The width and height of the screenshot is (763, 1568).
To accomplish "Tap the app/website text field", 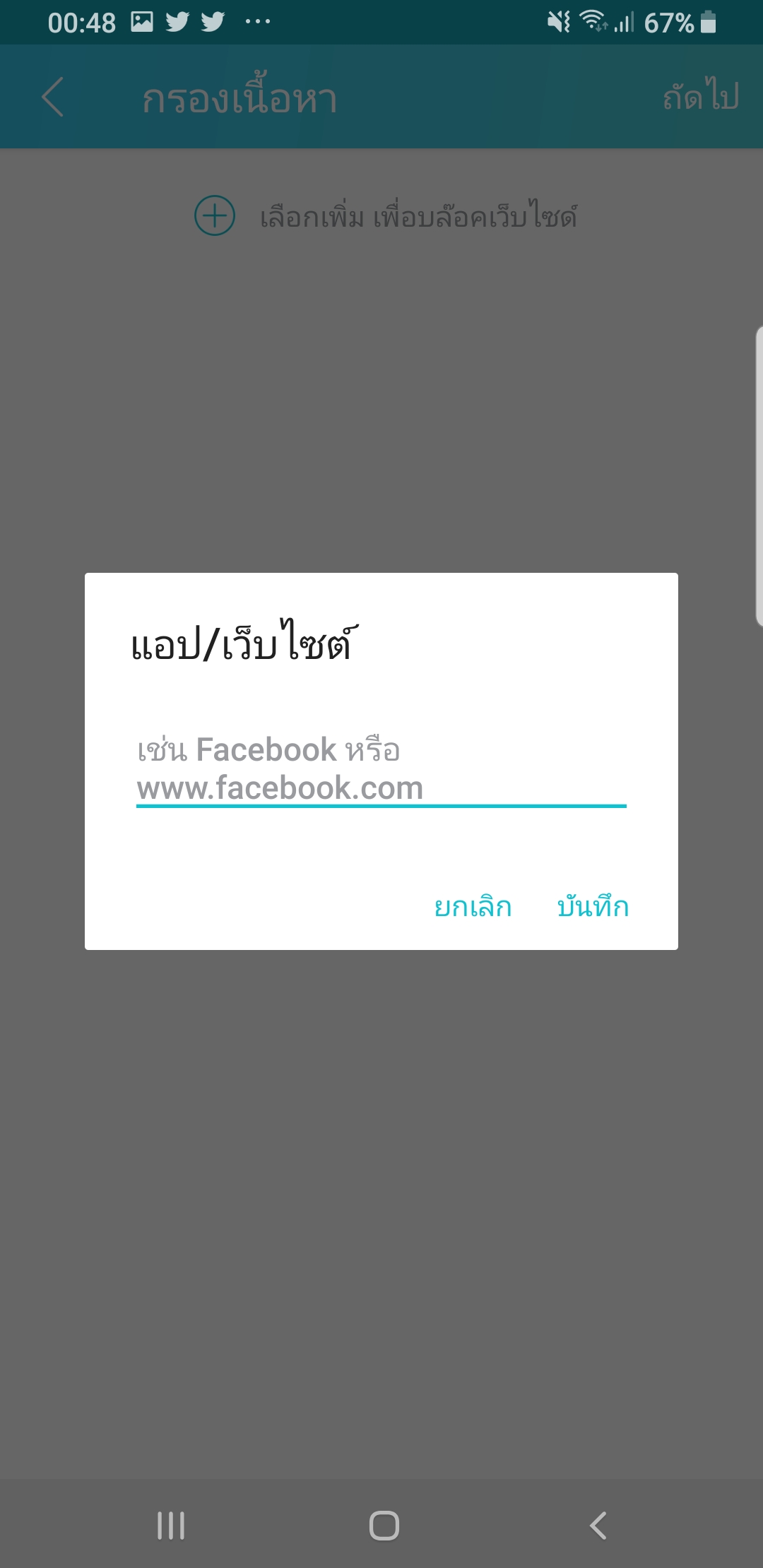I will (381, 770).
